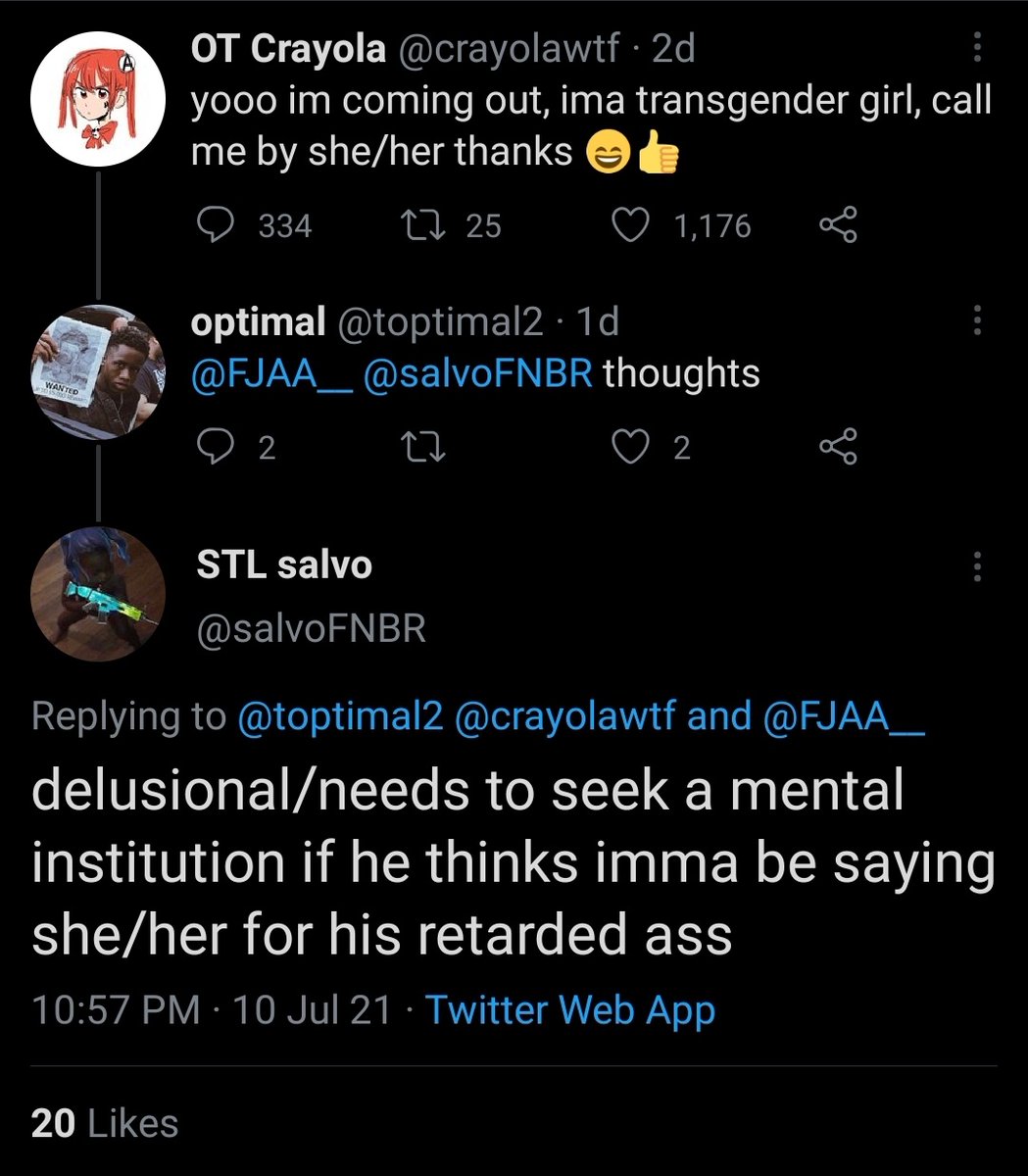This screenshot has height=1176, width=1028.
Task: Retweet OT Crayola's tweet
Action: point(426,226)
